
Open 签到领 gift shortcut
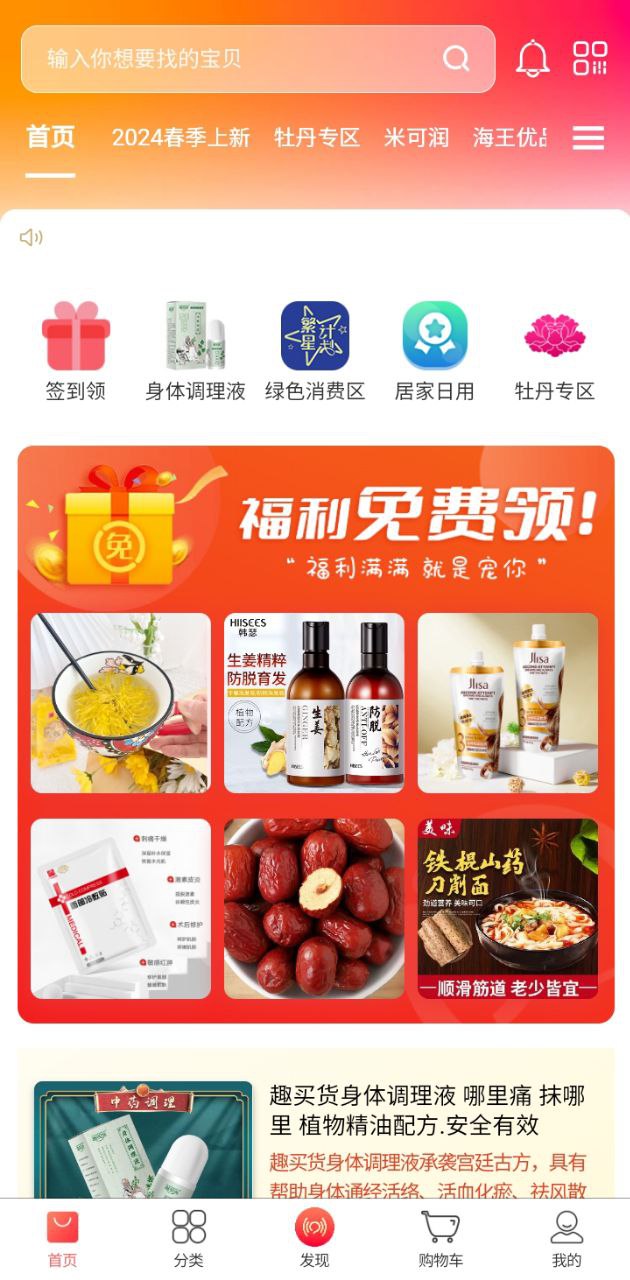[x=75, y=352]
